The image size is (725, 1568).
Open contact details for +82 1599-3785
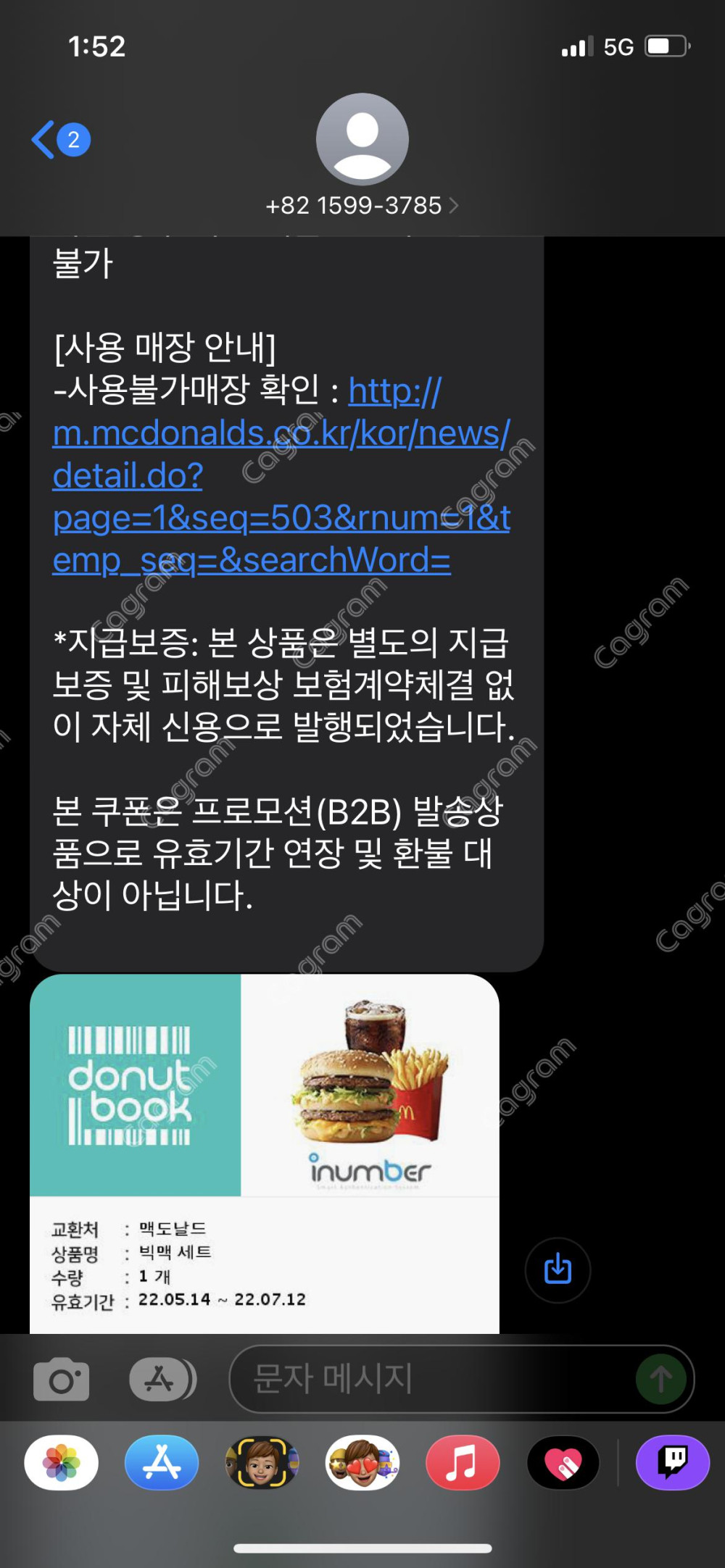point(361,205)
